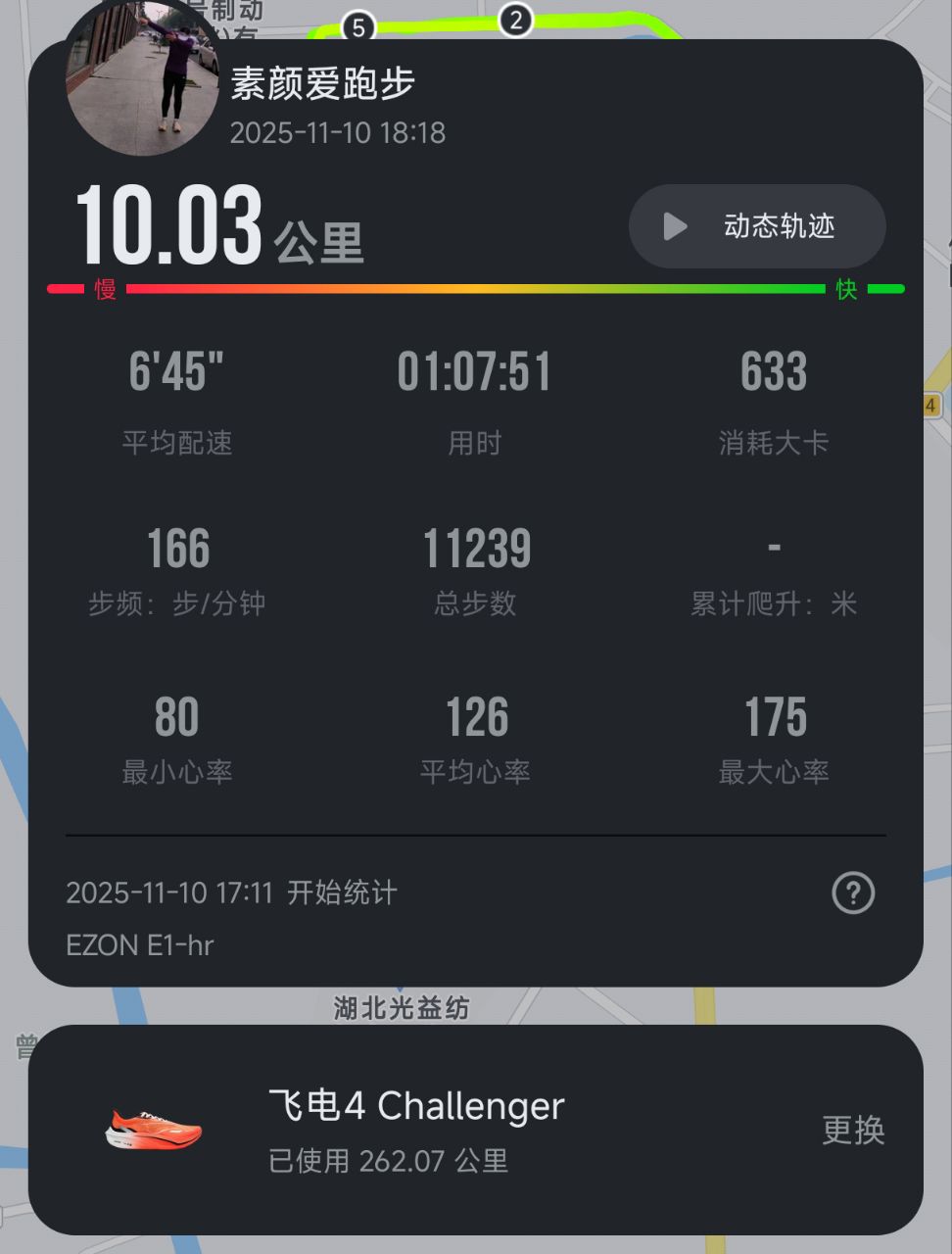Open the question mark help icon
This screenshot has width=952, height=1254.
point(852,892)
